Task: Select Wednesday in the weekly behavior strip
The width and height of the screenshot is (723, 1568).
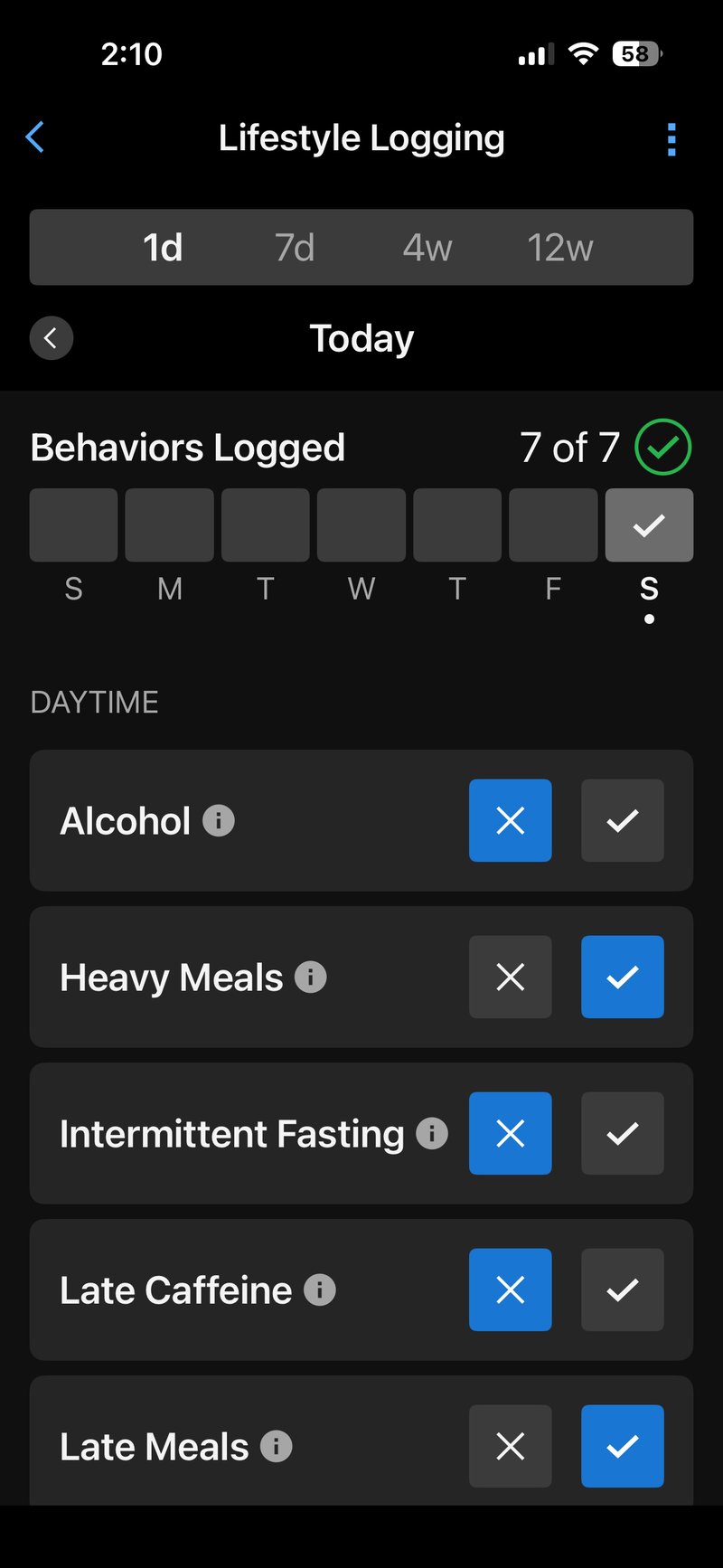Action: click(361, 524)
